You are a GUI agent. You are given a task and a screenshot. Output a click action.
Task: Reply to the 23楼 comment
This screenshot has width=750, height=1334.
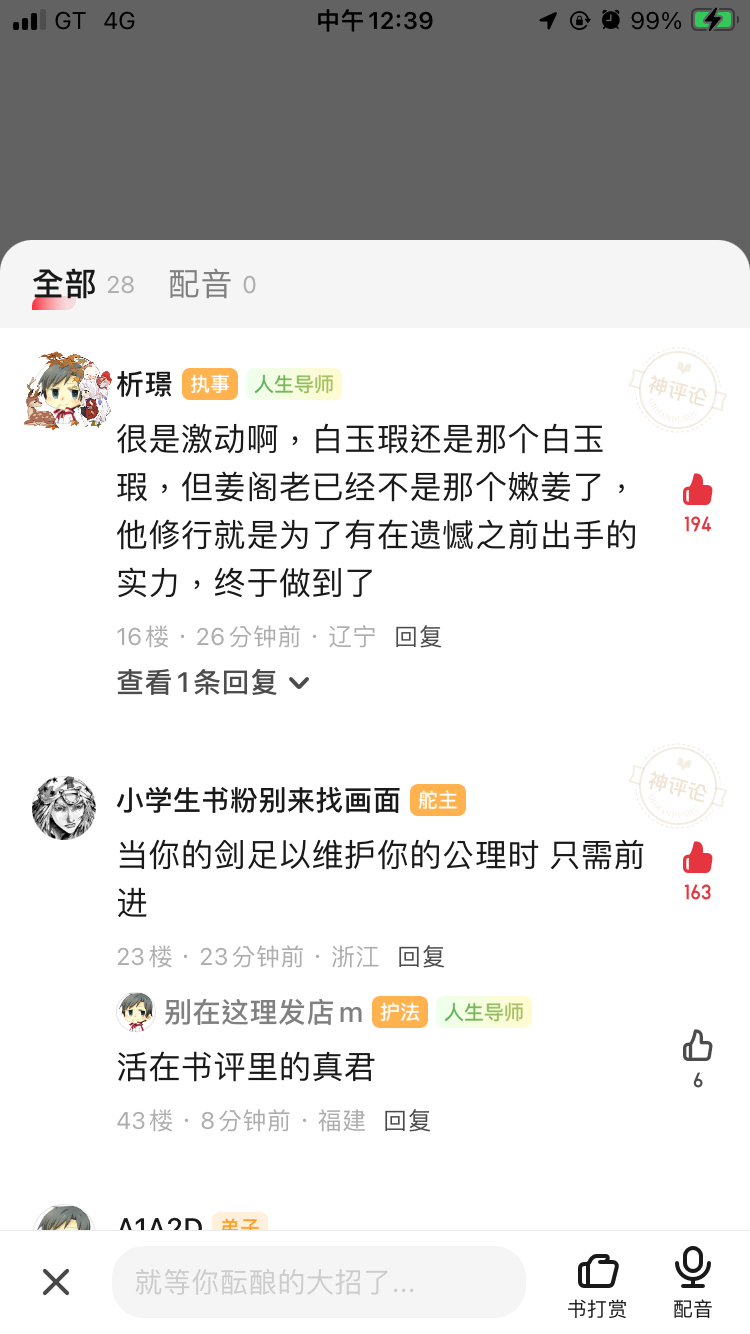(x=421, y=957)
